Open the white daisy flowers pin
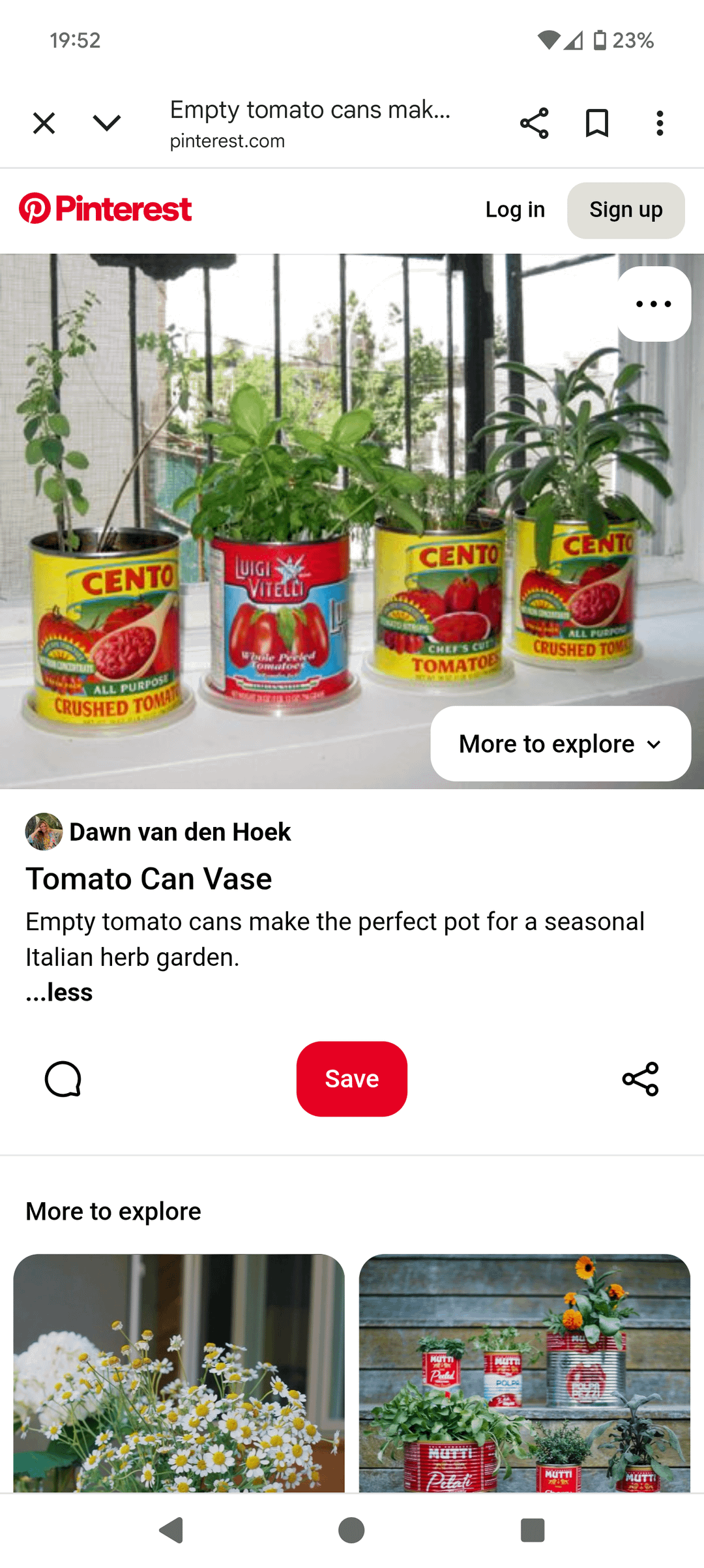The image size is (704, 1568). pyautogui.click(x=179, y=1372)
